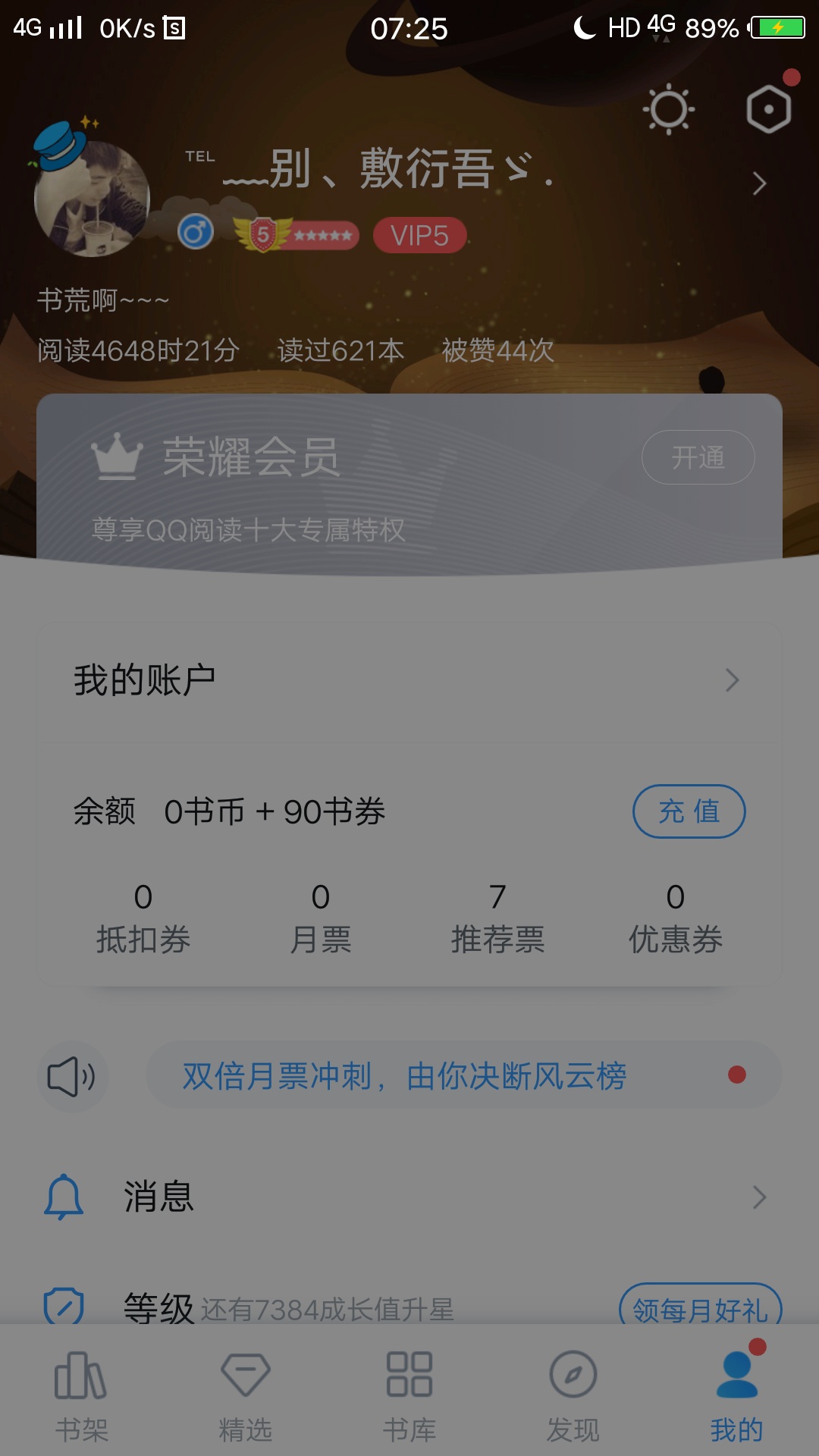Open the 我的账户 row
The width and height of the screenshot is (819, 1456).
coord(409,680)
